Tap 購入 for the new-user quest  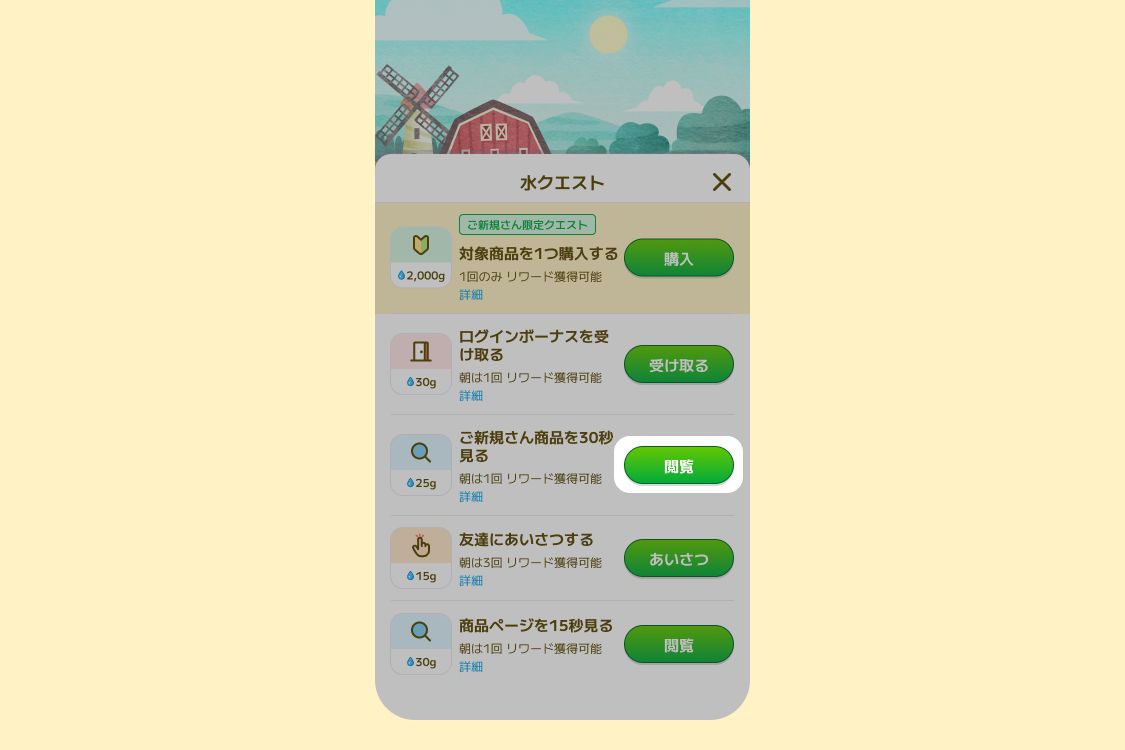(x=678, y=258)
